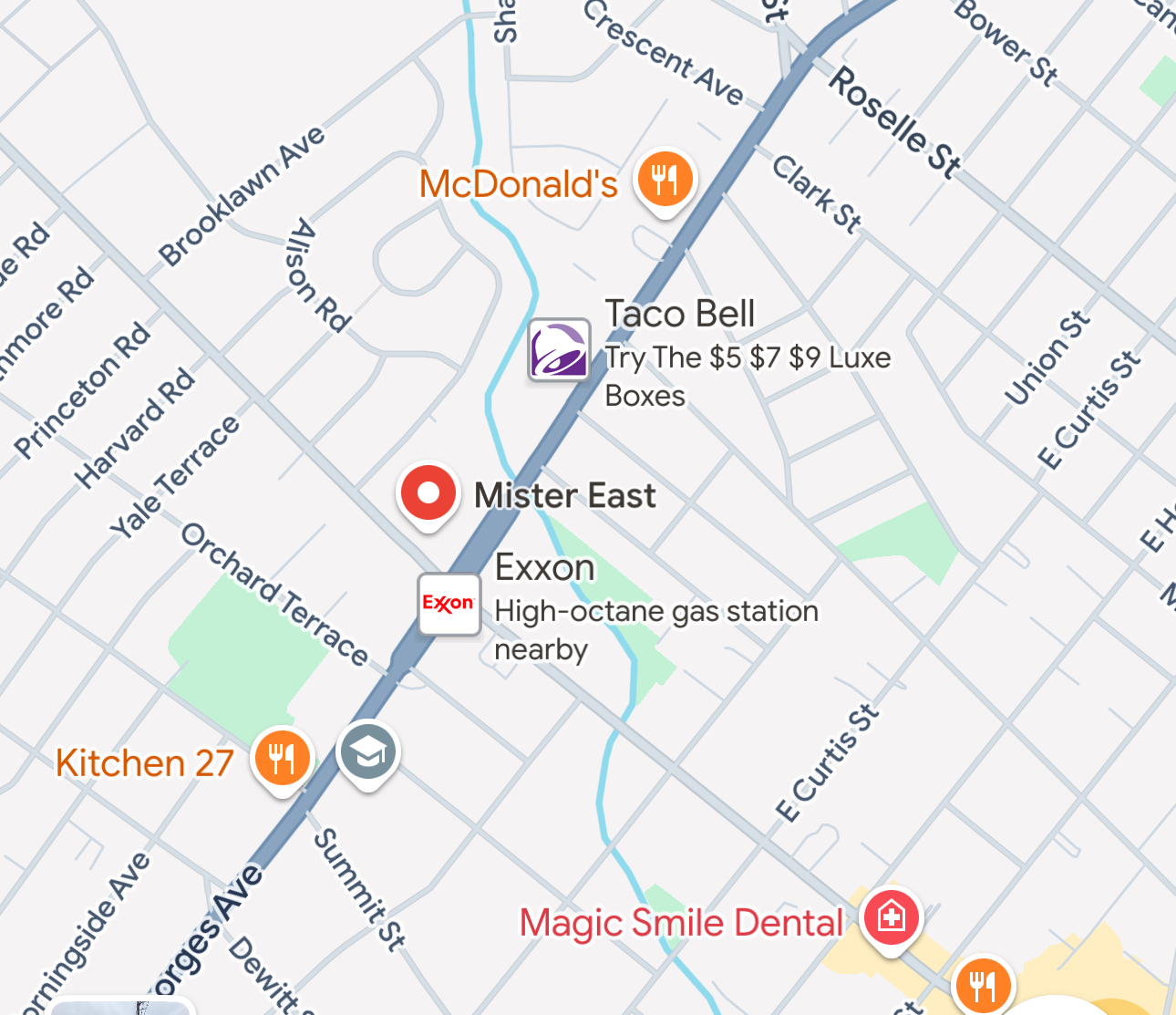View the Kitchen 27 restaurant pin

click(x=282, y=758)
